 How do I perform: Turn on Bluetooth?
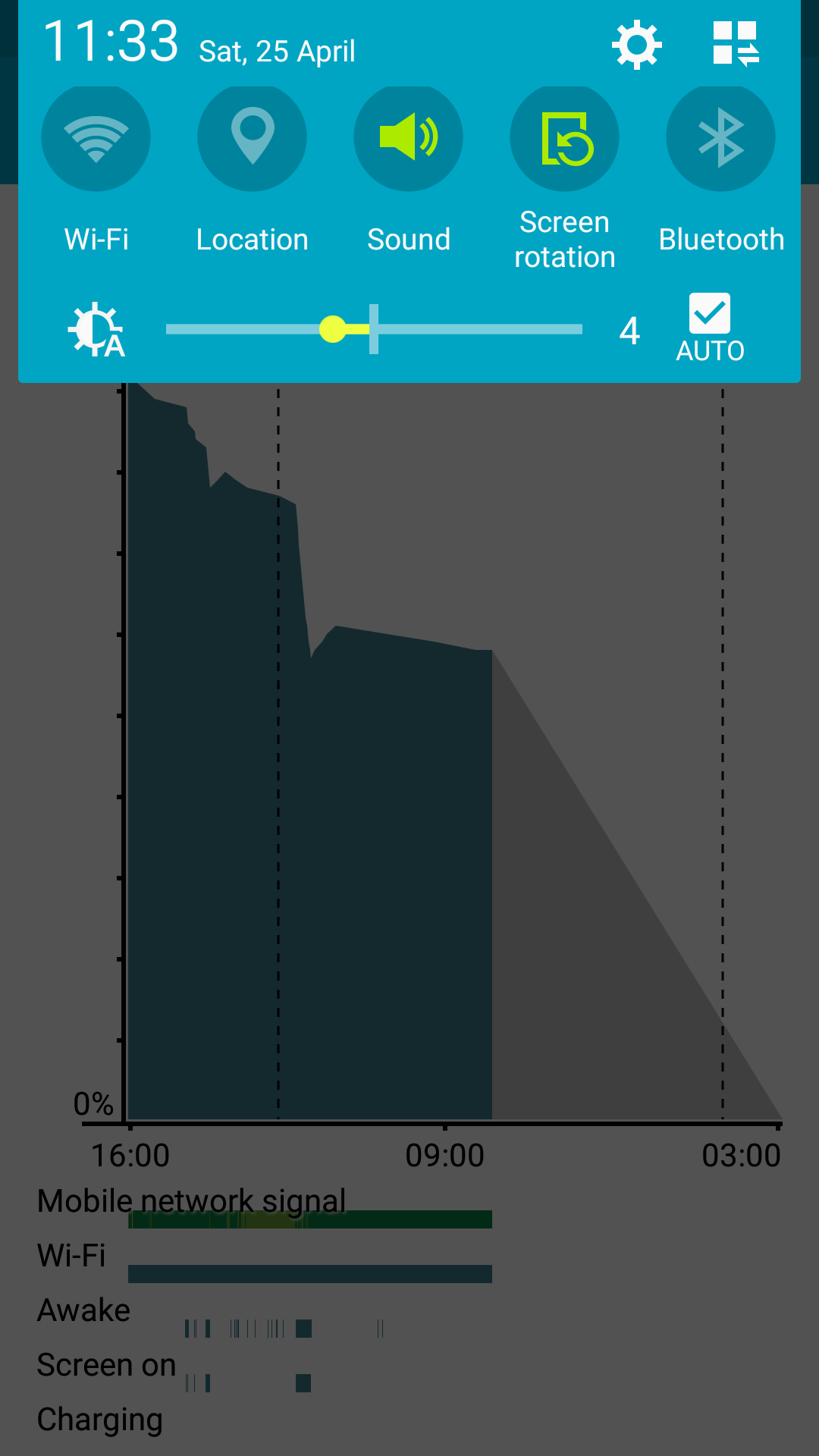[x=720, y=138]
